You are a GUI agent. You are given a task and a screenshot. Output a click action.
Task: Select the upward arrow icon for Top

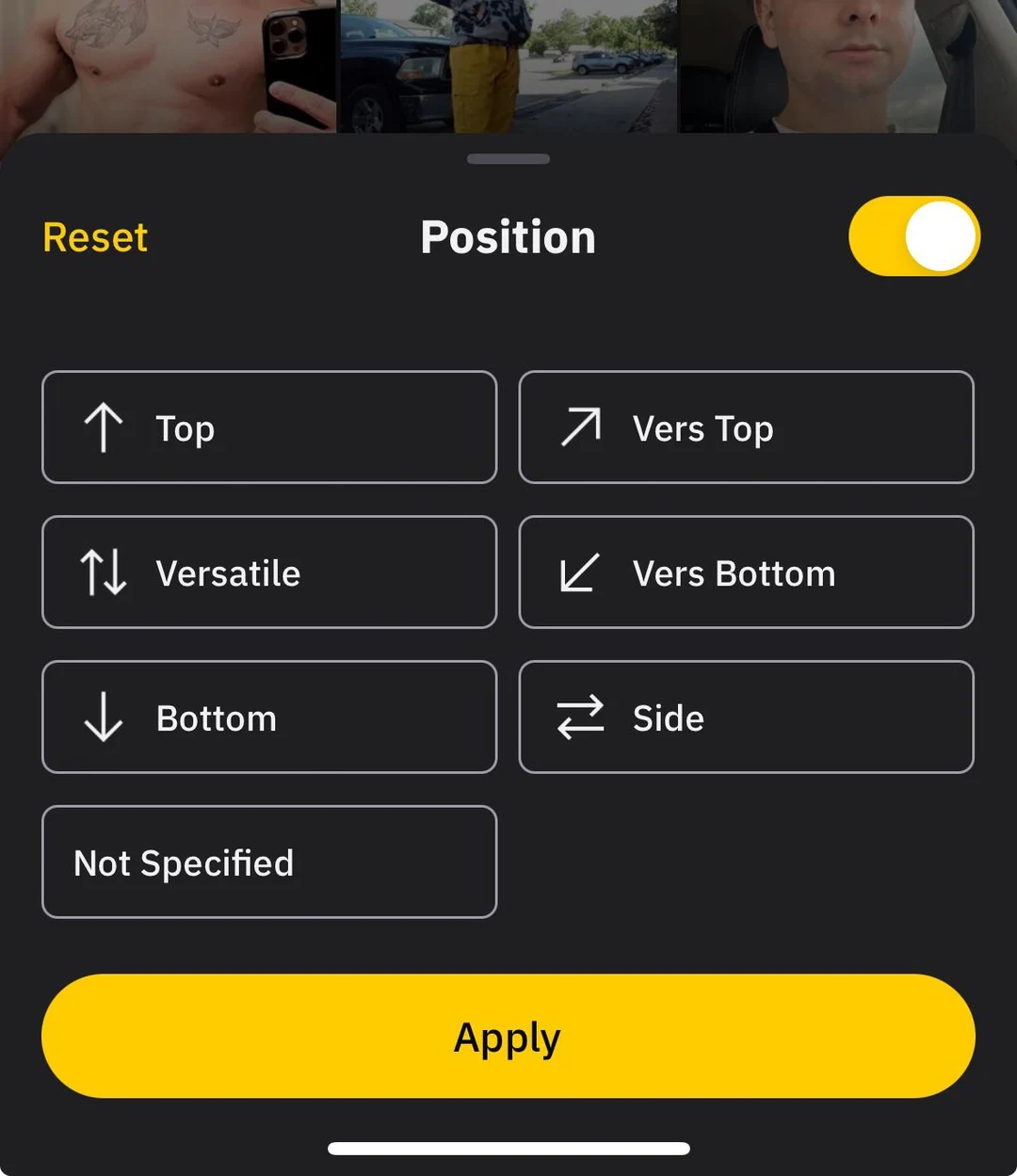[x=104, y=427]
